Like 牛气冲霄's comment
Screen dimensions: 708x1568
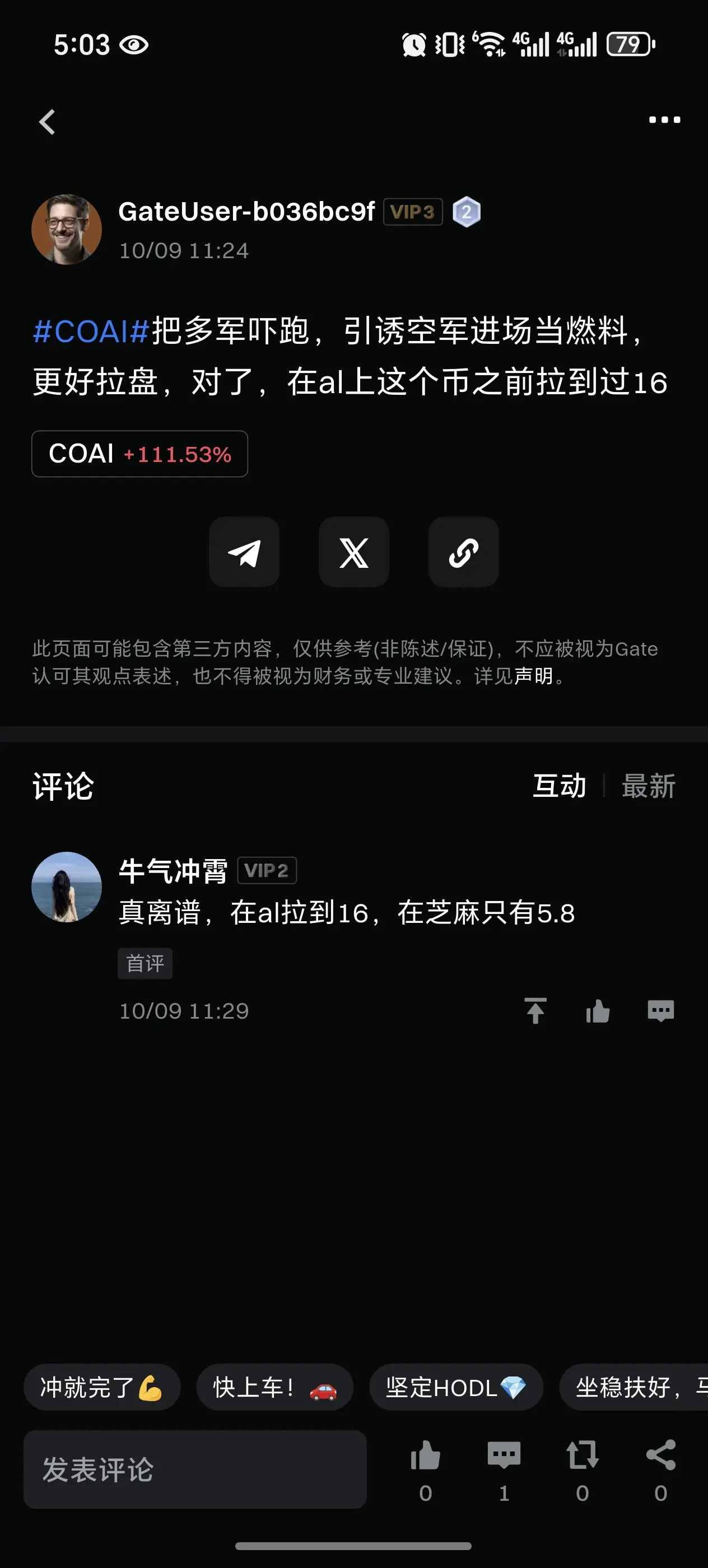[598, 1010]
